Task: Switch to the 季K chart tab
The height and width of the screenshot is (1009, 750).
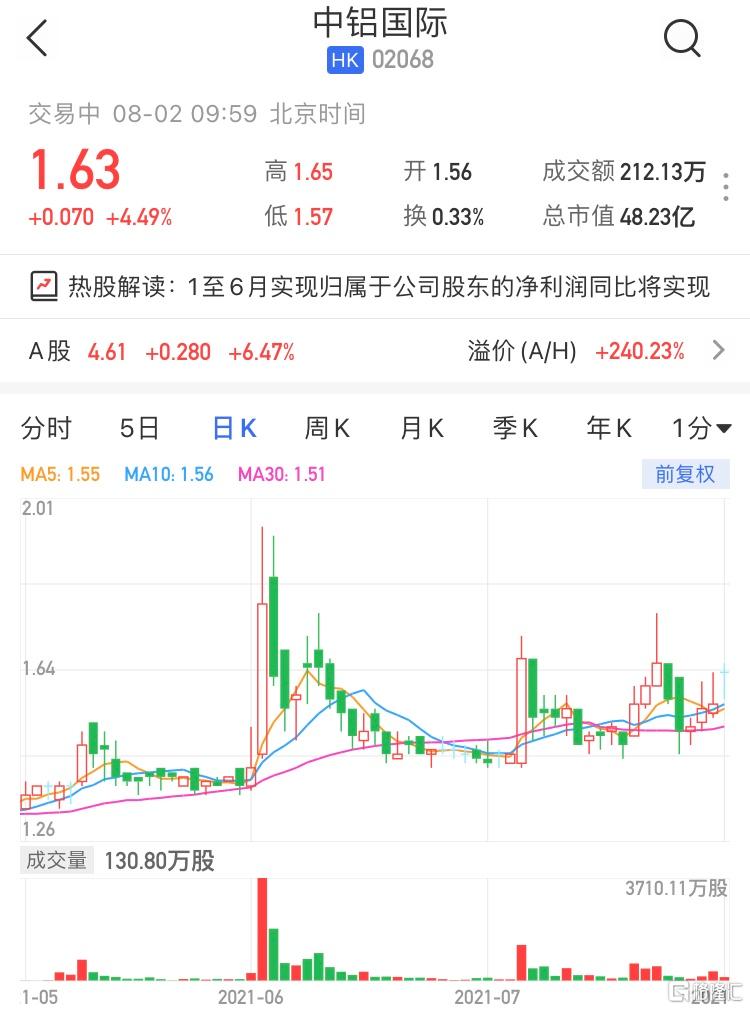Action: (x=515, y=429)
